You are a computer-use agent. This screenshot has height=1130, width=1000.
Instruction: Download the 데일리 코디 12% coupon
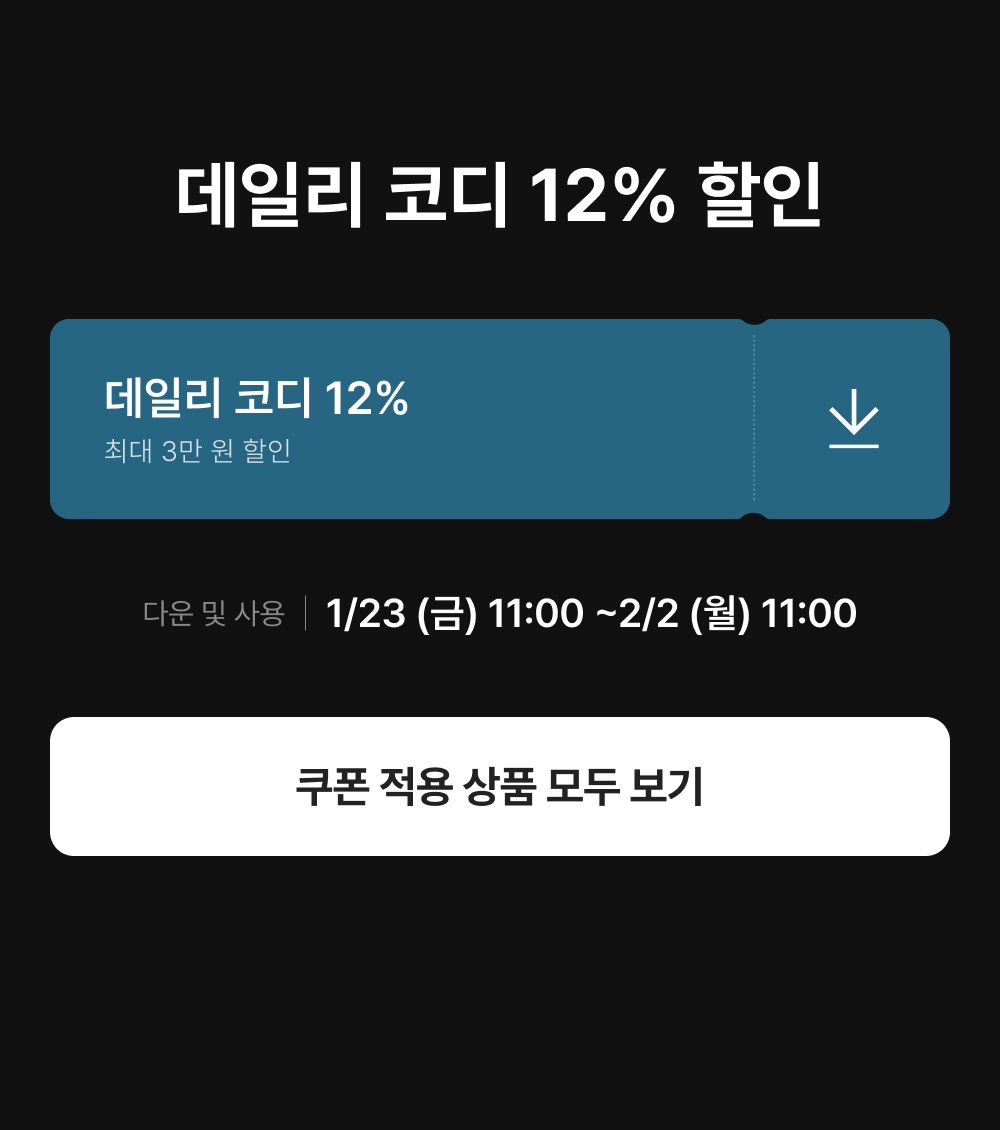(x=854, y=419)
